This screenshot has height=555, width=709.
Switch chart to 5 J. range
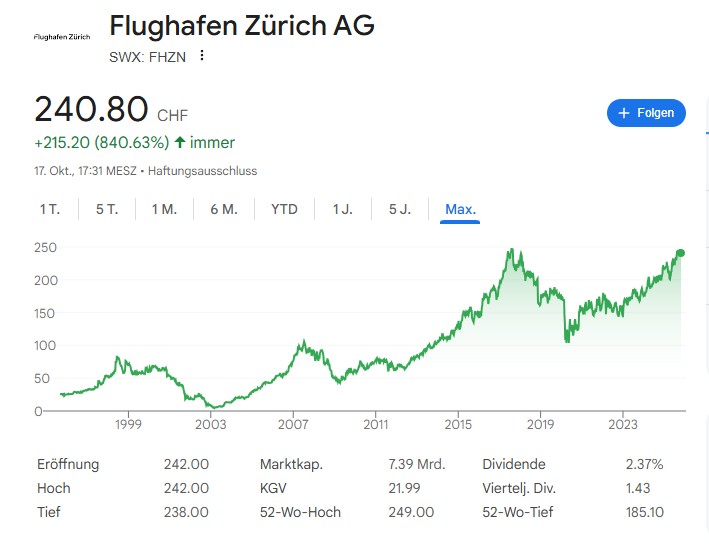pyautogui.click(x=399, y=209)
